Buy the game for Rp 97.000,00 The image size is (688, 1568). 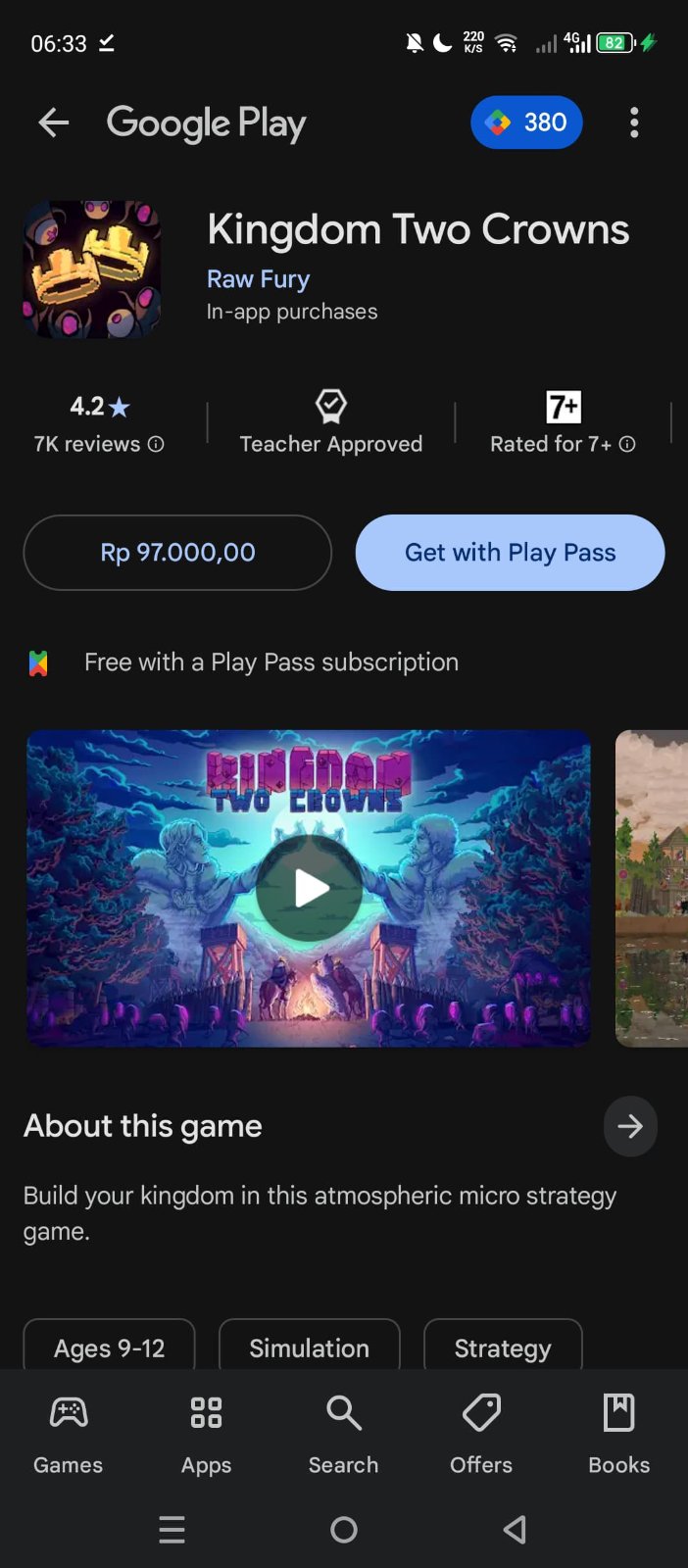click(x=177, y=553)
